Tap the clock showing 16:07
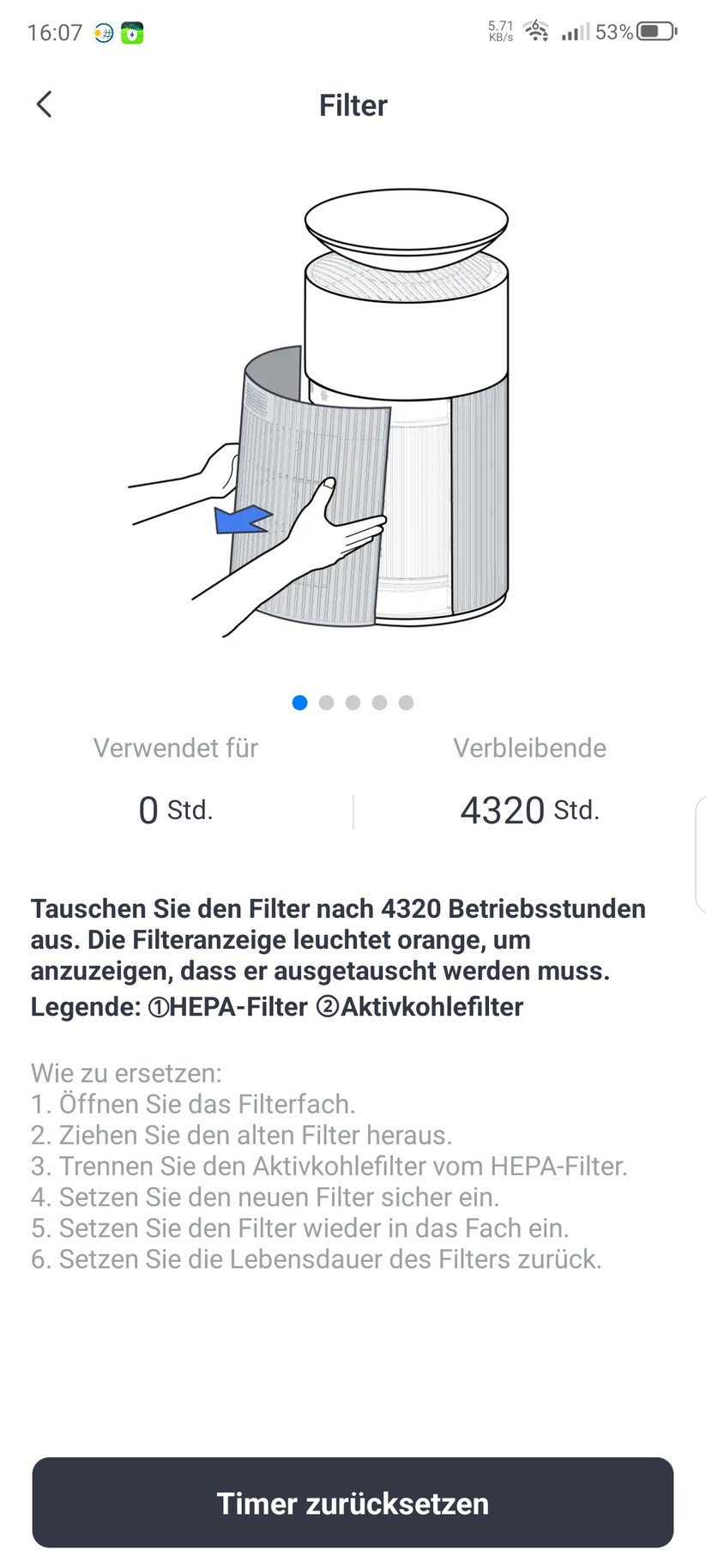Viewport: 706px width, 1568px height. pos(54,33)
